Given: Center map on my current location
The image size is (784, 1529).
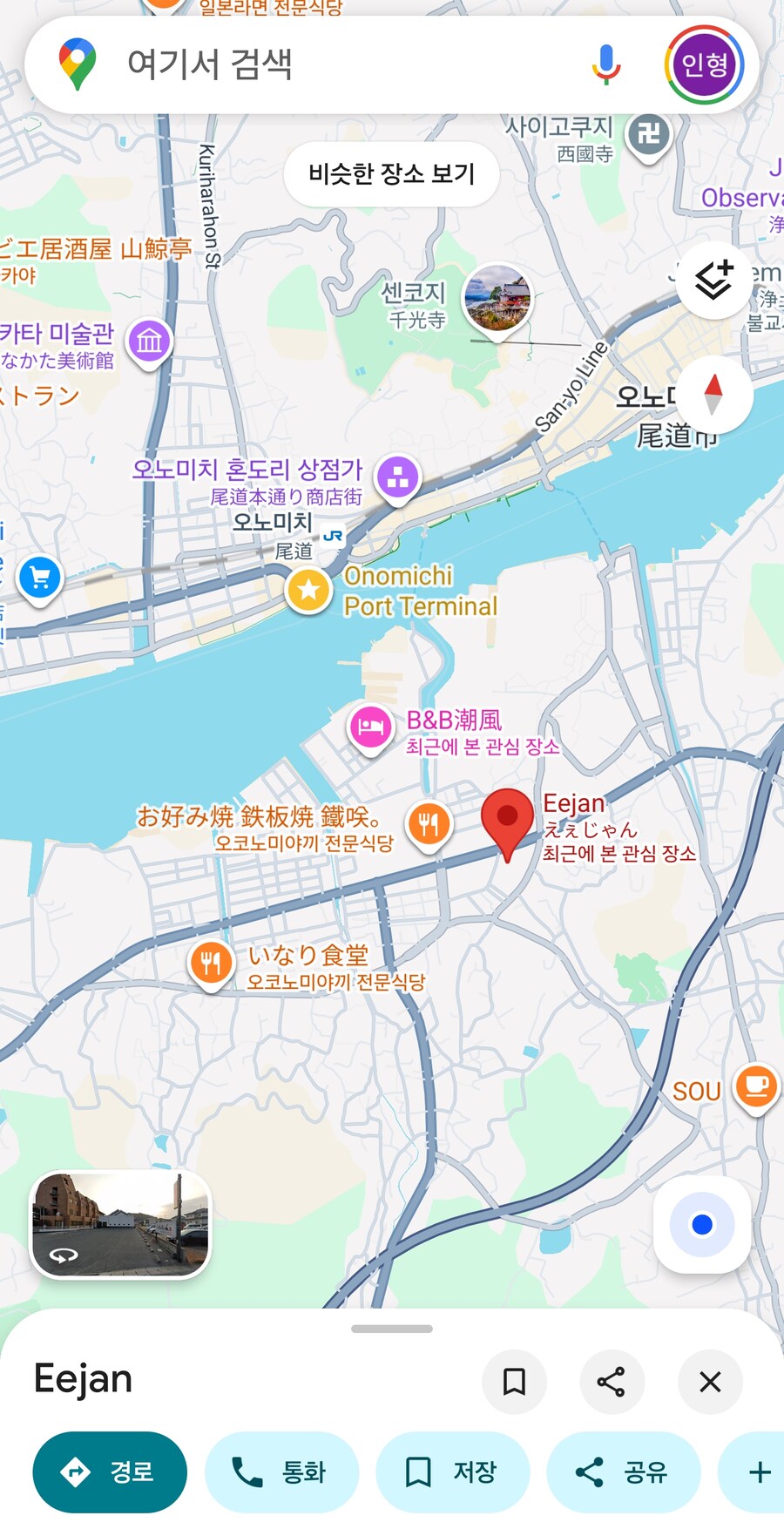Looking at the screenshot, I should [x=702, y=1225].
